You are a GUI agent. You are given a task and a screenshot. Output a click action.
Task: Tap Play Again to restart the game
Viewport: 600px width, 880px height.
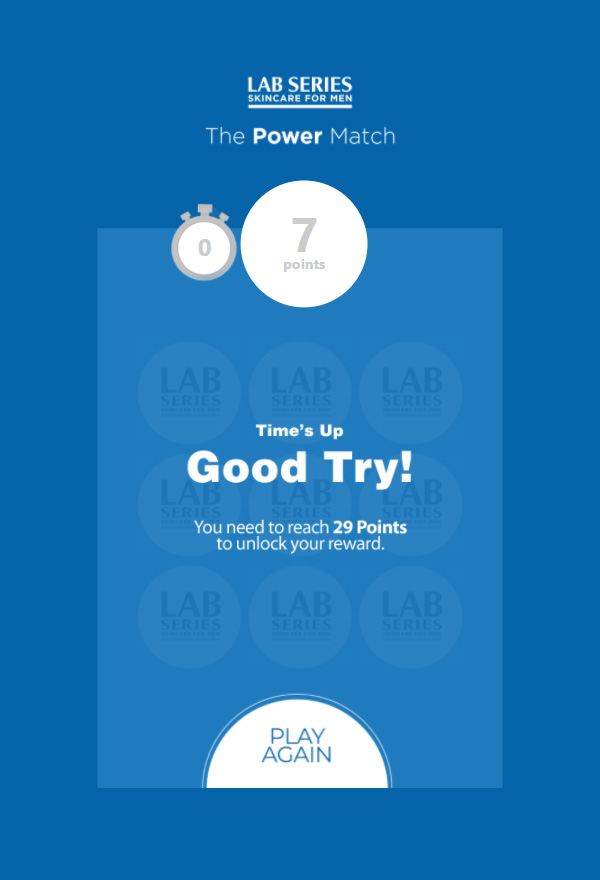(297, 746)
